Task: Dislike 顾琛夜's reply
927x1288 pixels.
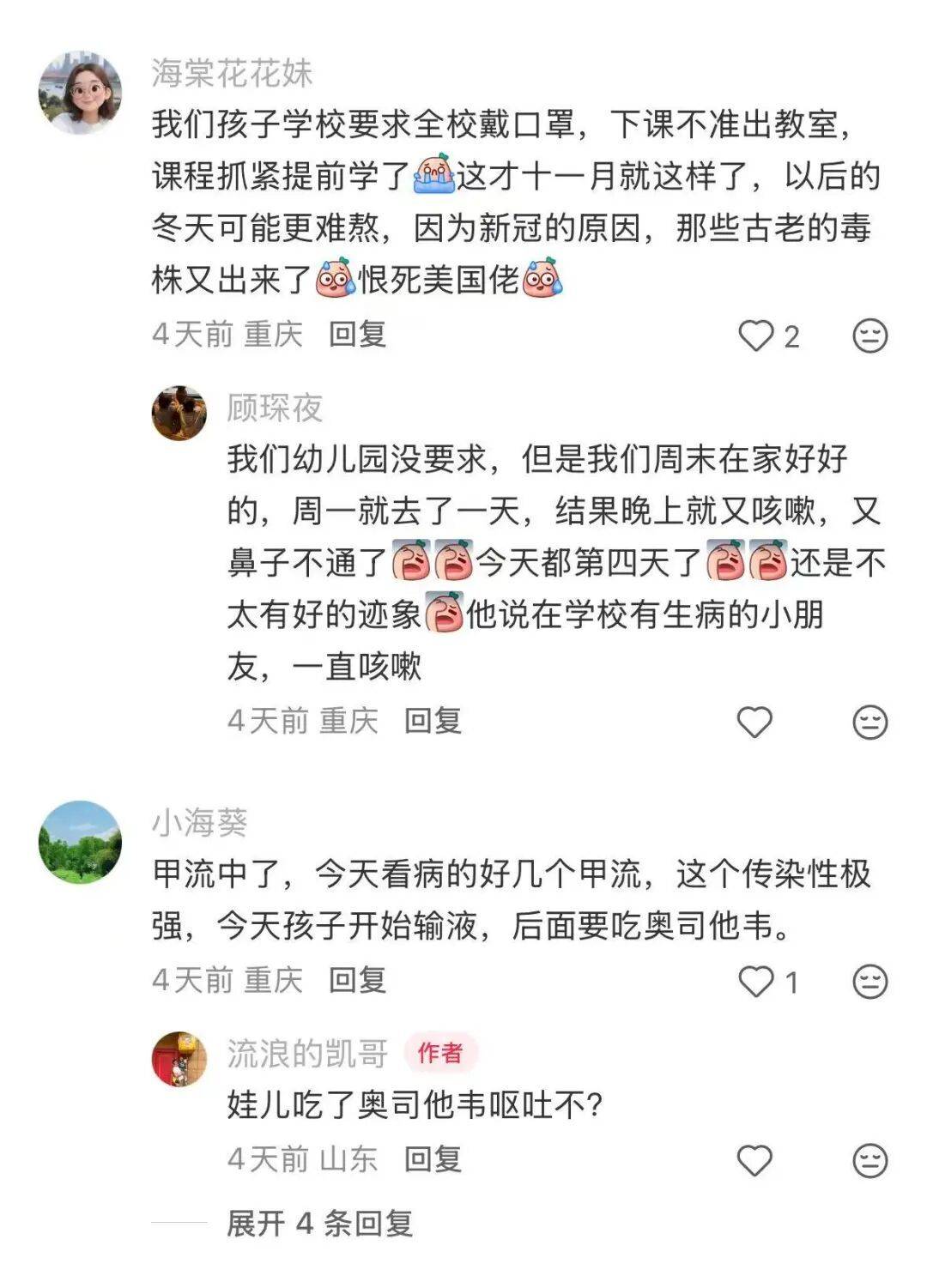Action: click(869, 722)
